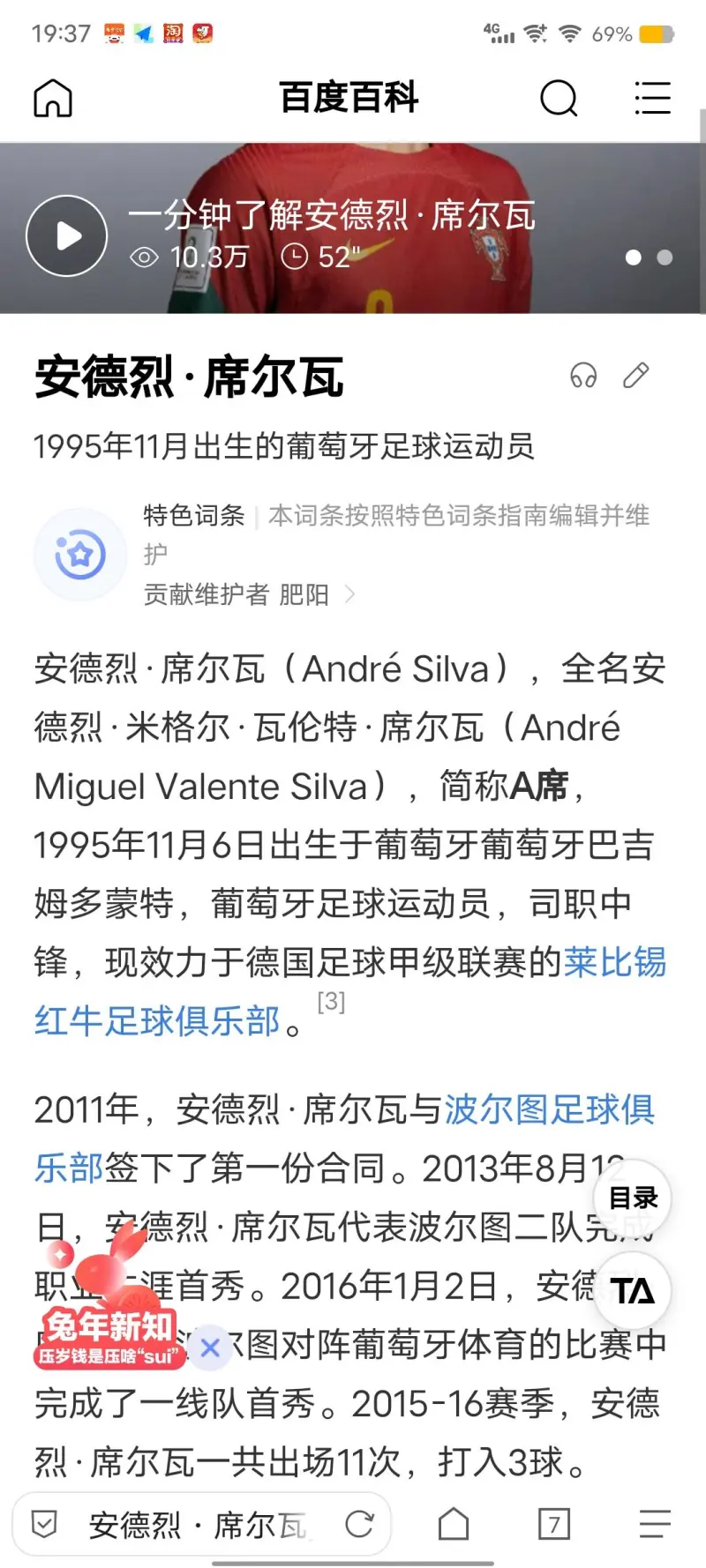View the 7 open browser tabs
706x1568 pixels.
[x=554, y=1524]
